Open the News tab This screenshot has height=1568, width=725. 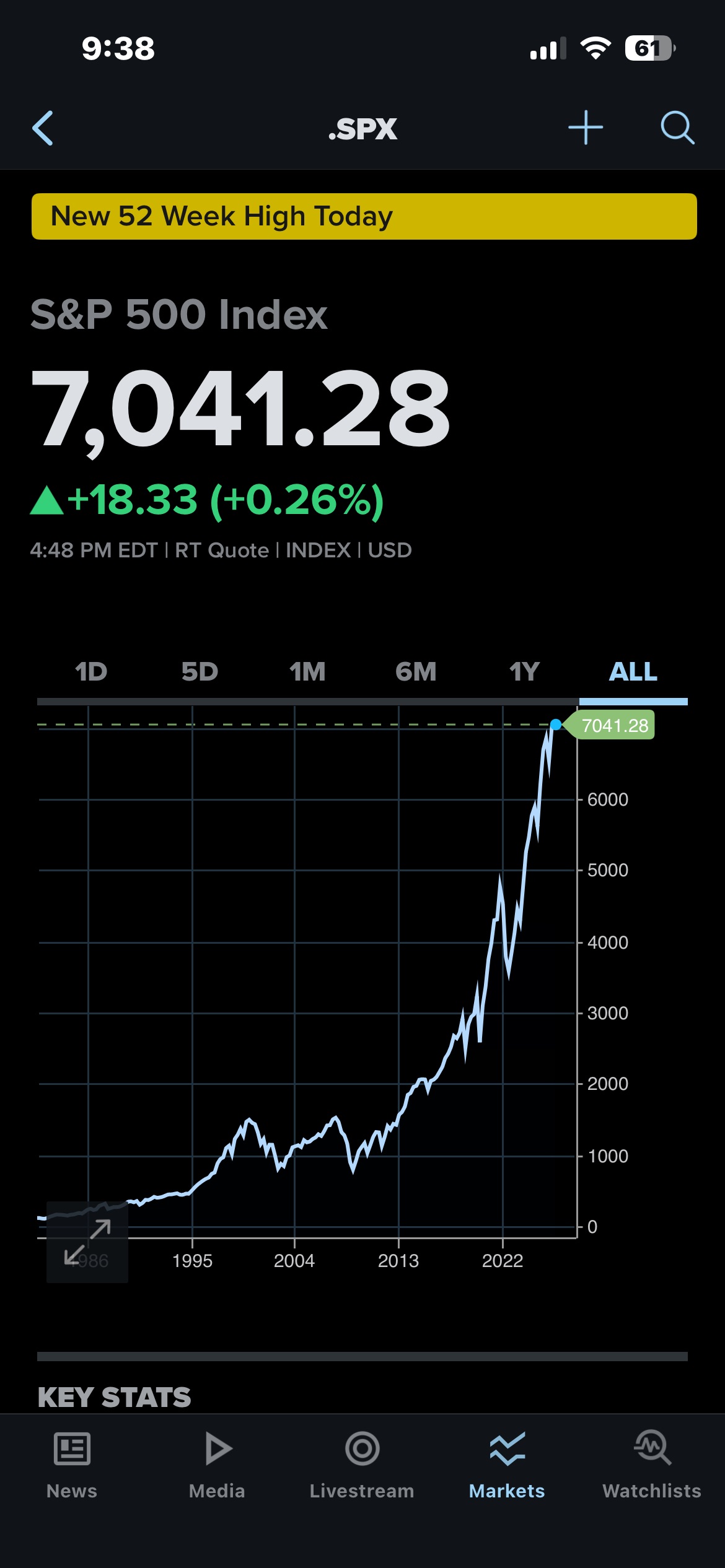(72, 1465)
